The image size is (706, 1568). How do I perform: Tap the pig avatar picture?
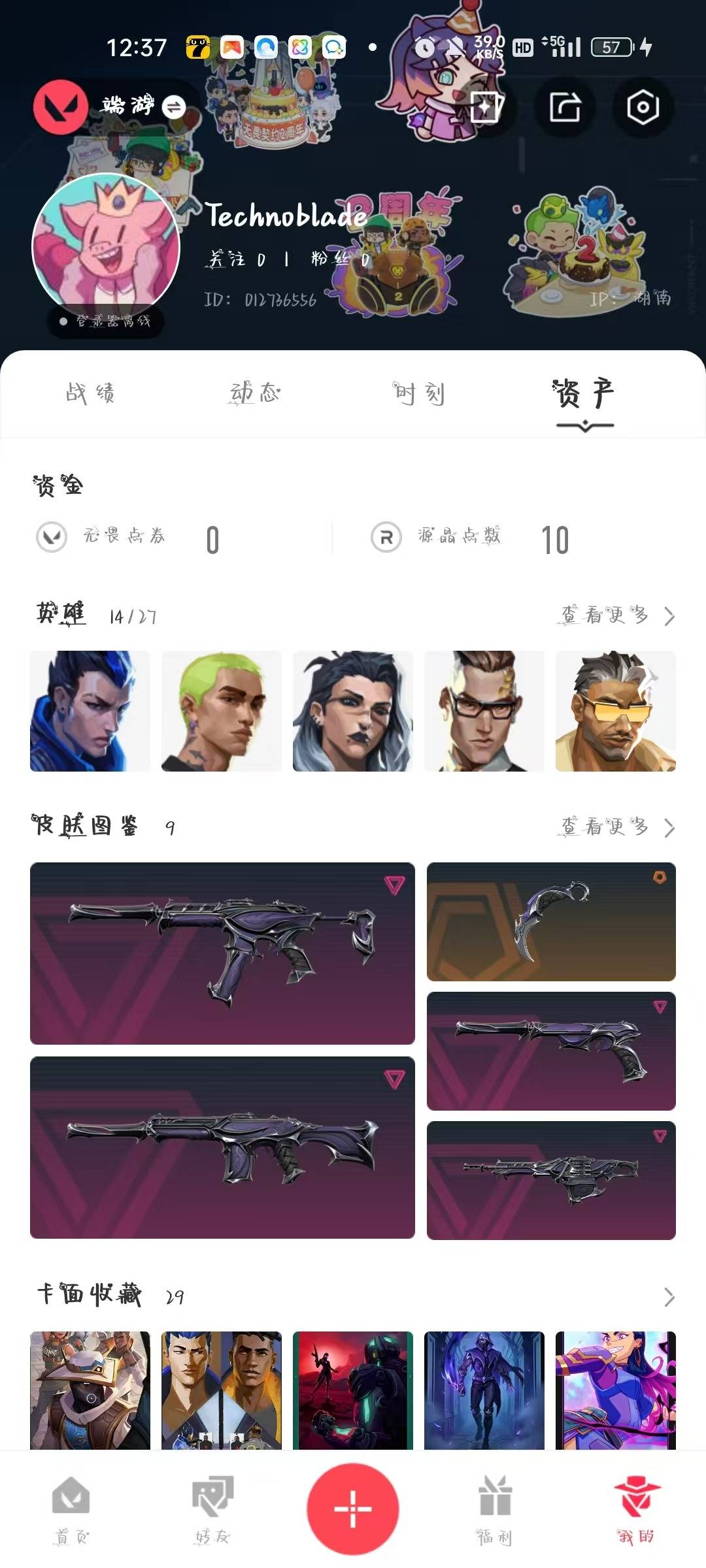point(106,246)
